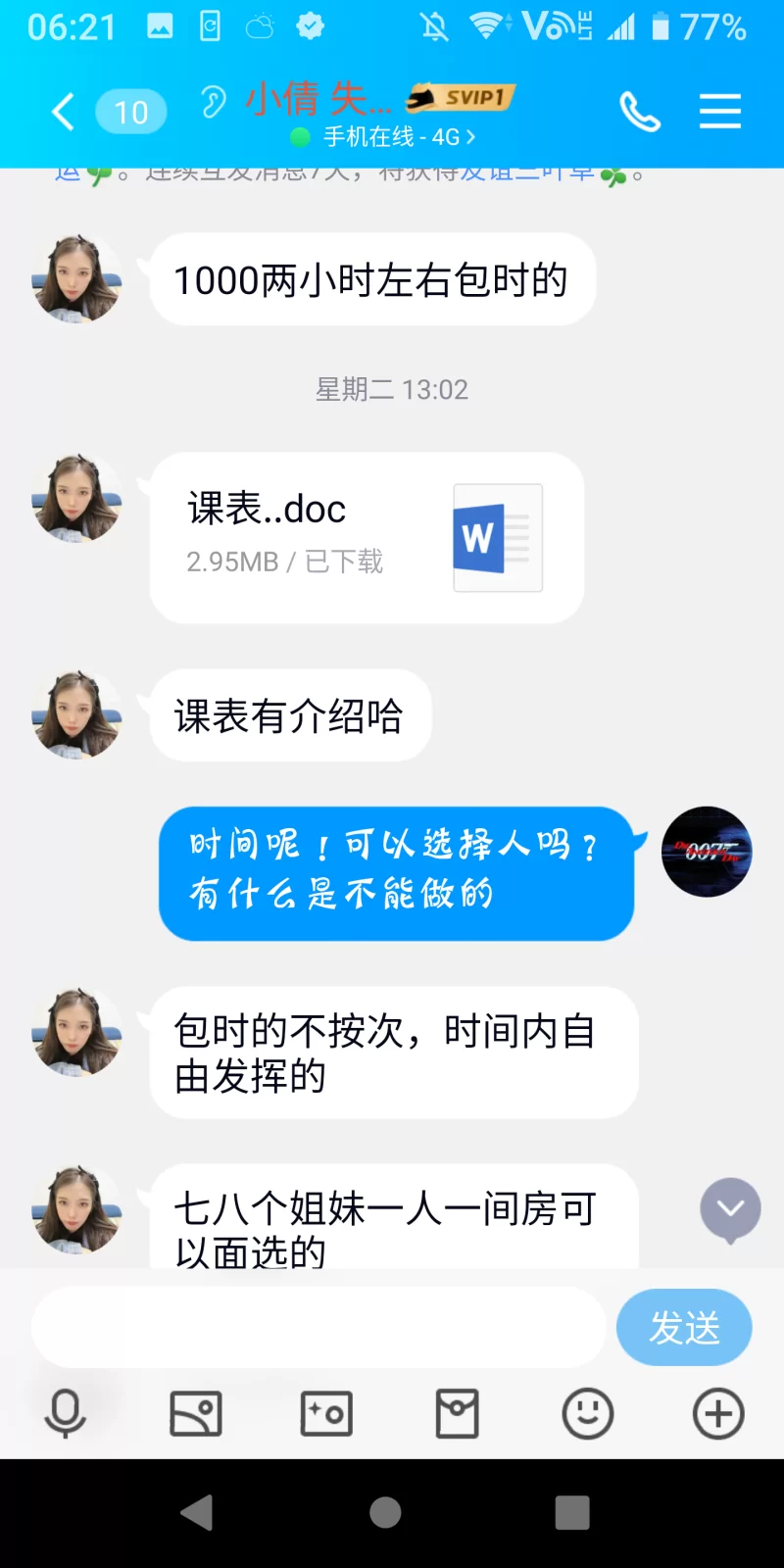The width and height of the screenshot is (784, 1568).
Task: Record a voice message with the microphone
Action: [x=66, y=1414]
